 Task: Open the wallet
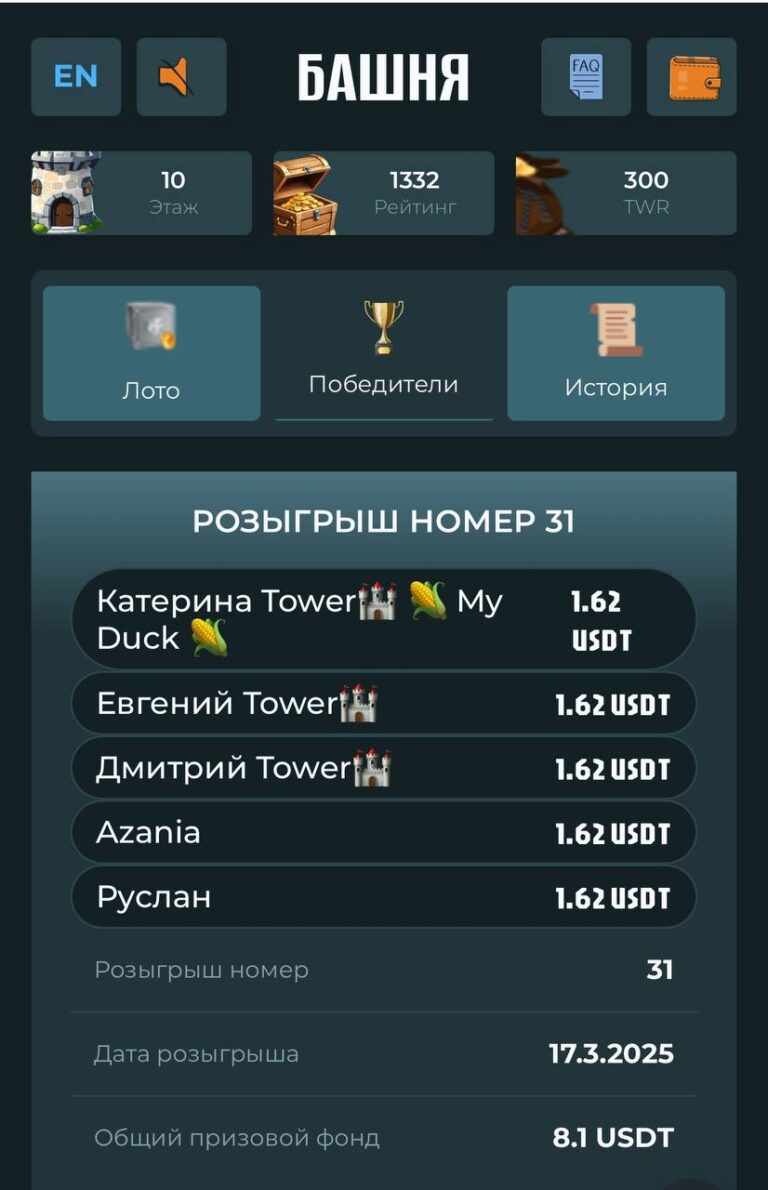(692, 77)
